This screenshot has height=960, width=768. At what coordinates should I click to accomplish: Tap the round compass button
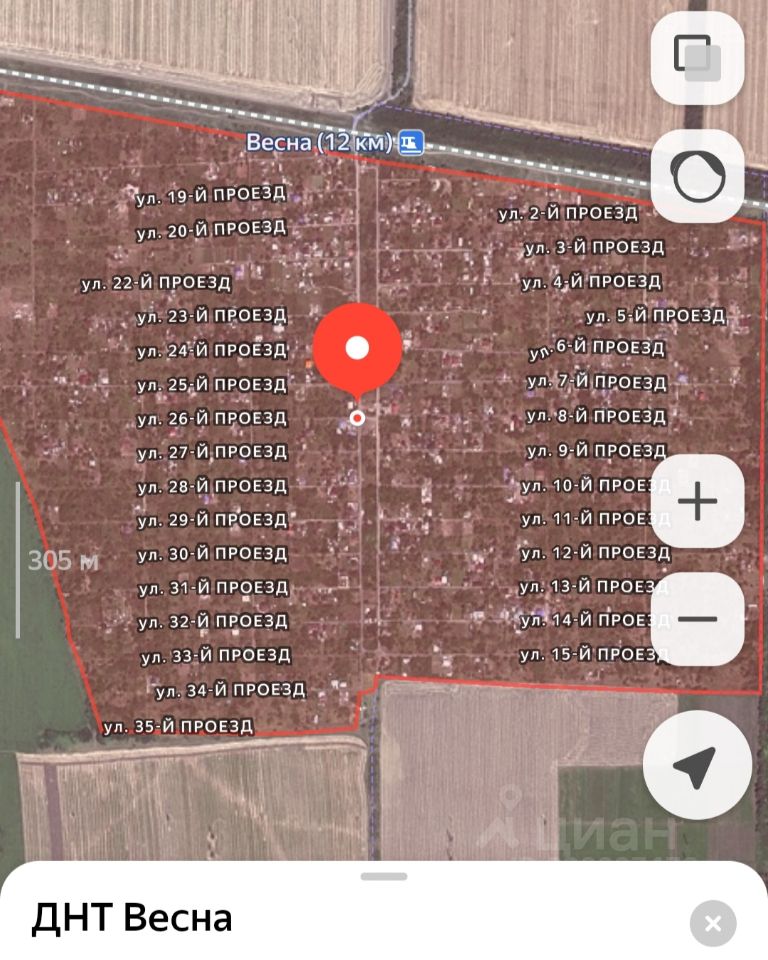pos(697,176)
